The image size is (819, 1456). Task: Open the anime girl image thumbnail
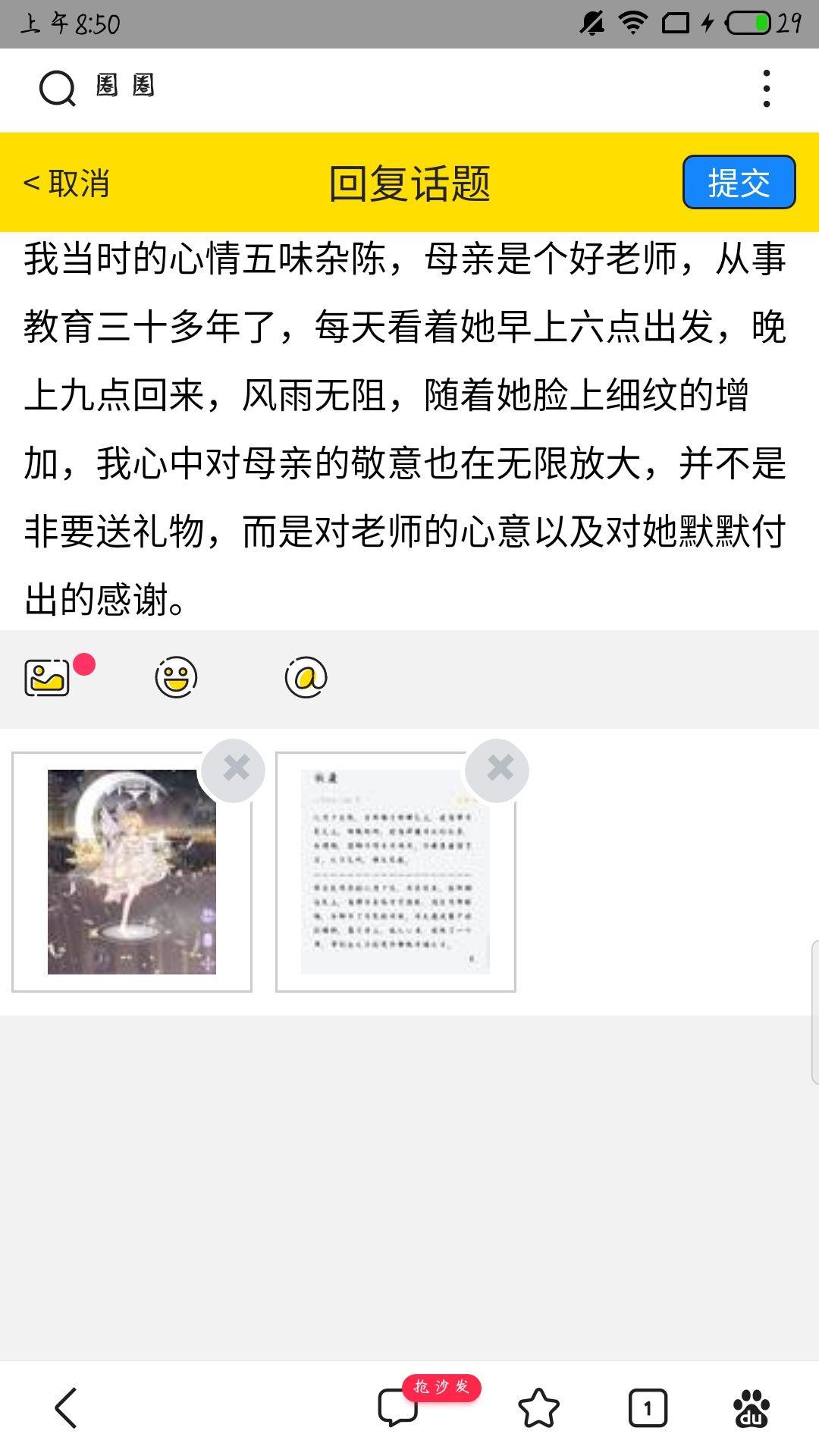pos(132,872)
